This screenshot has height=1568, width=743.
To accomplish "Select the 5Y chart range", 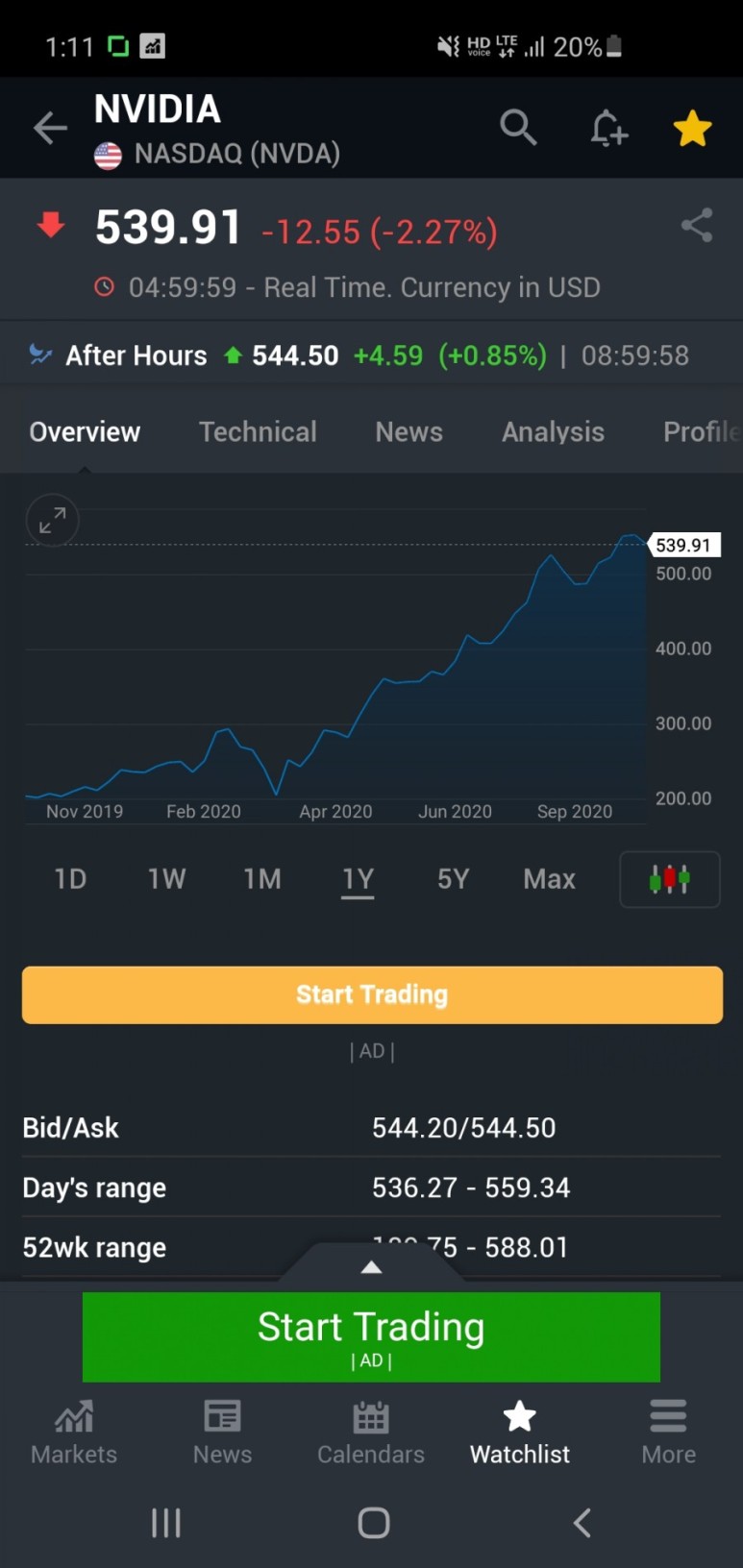I will tap(453, 879).
